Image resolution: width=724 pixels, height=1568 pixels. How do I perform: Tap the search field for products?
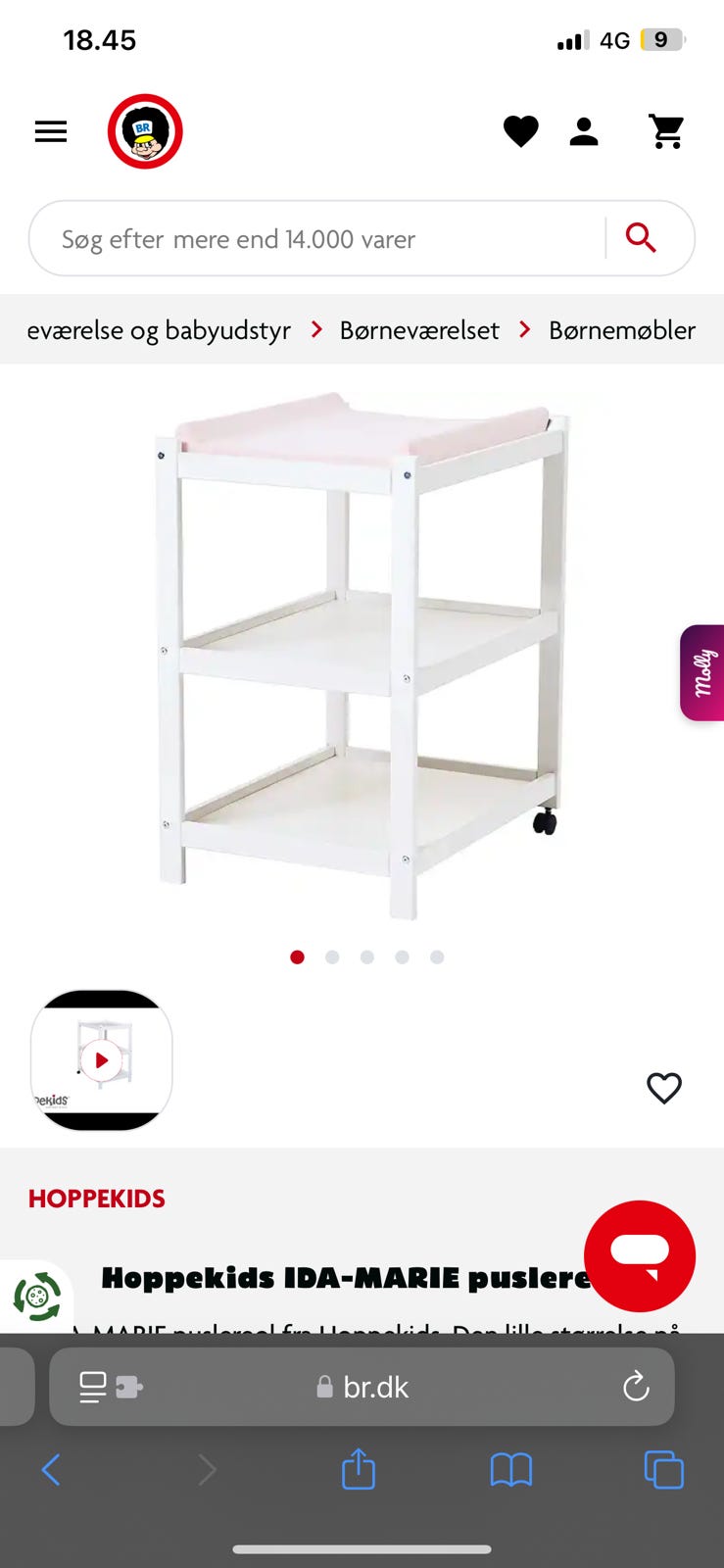coord(314,239)
